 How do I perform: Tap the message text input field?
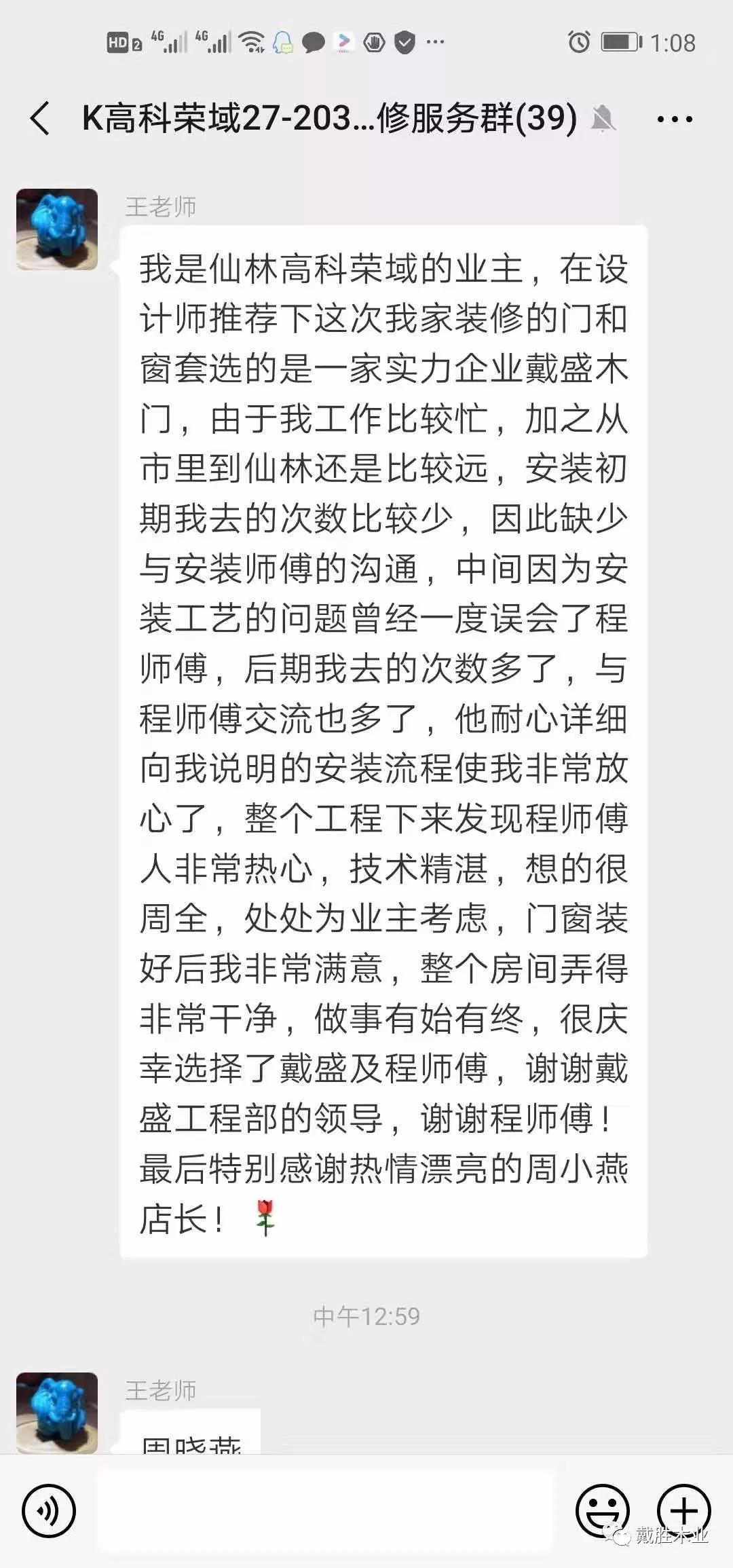point(326,1511)
